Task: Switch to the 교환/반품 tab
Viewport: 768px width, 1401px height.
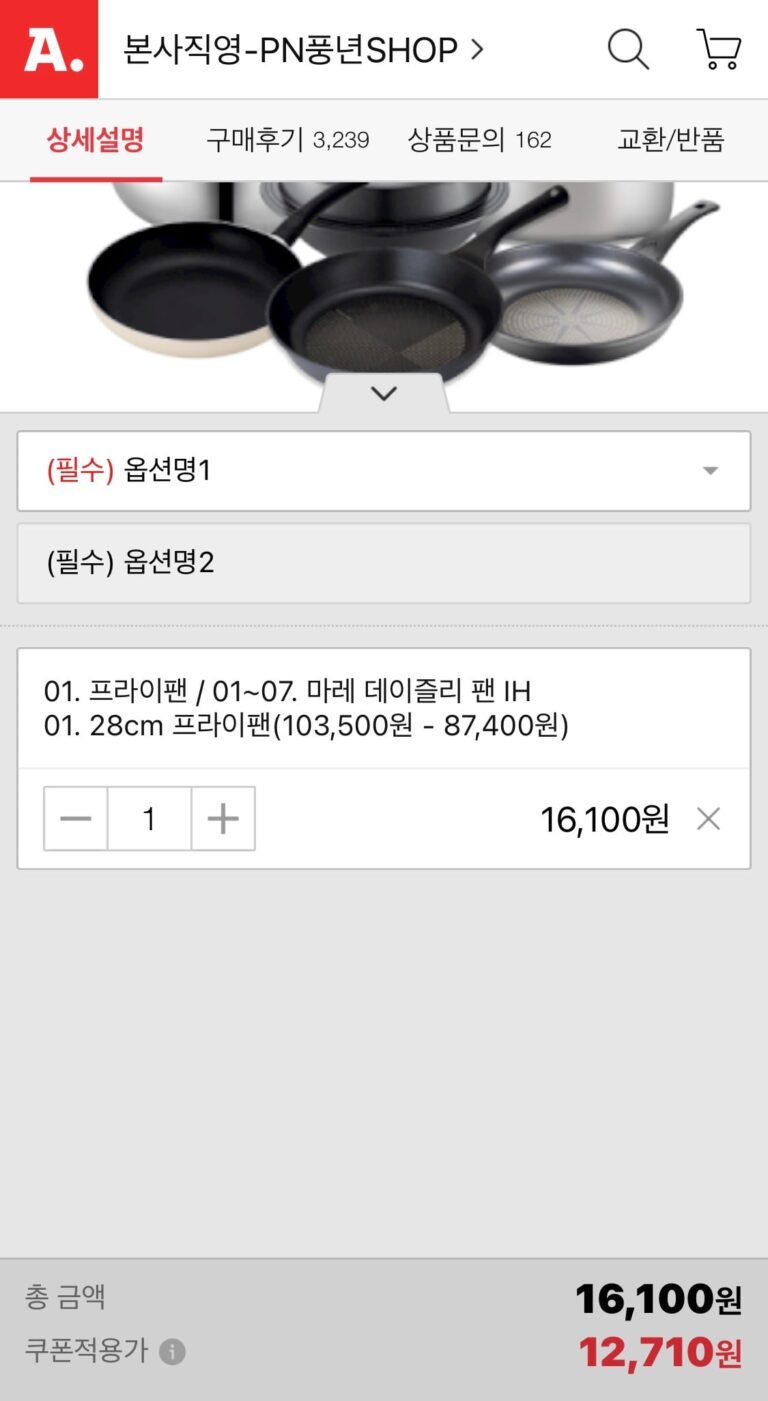Action: [670, 140]
